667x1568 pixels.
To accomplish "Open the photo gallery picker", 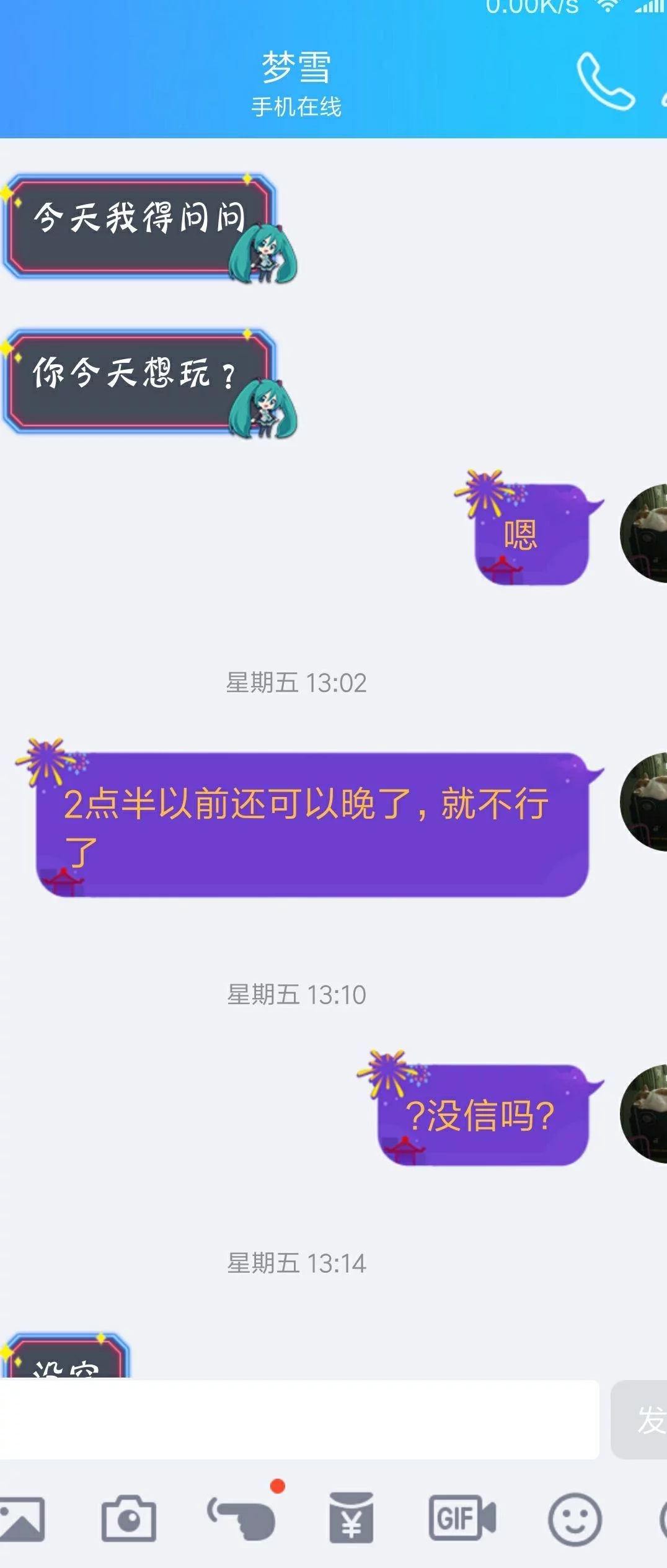I will [21, 1519].
